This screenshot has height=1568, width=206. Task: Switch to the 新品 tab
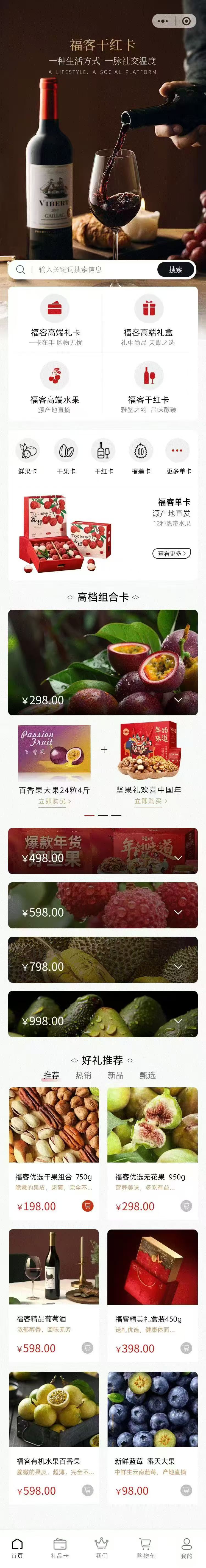click(116, 1076)
